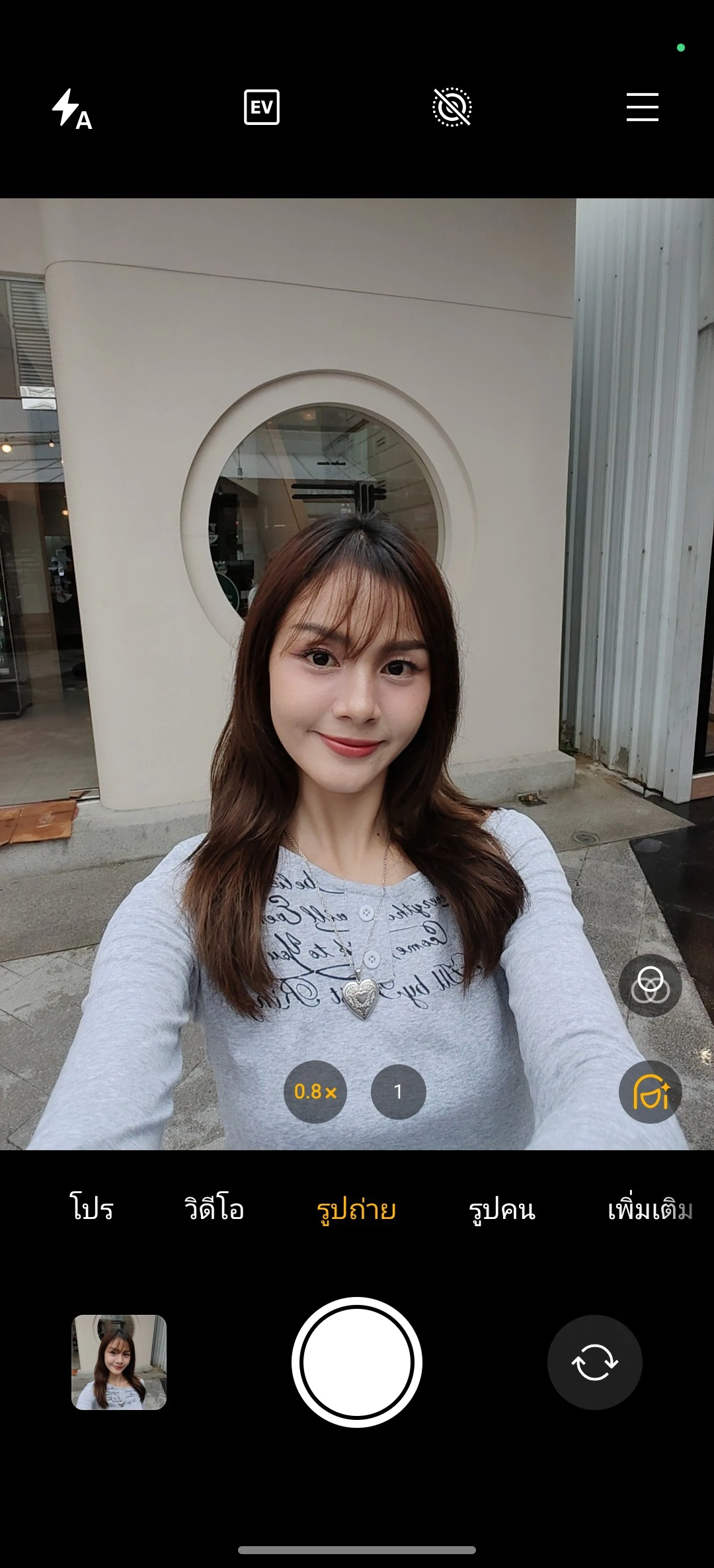714x1568 pixels.
Task: Toggle the auto flash setting
Action: coord(71,109)
